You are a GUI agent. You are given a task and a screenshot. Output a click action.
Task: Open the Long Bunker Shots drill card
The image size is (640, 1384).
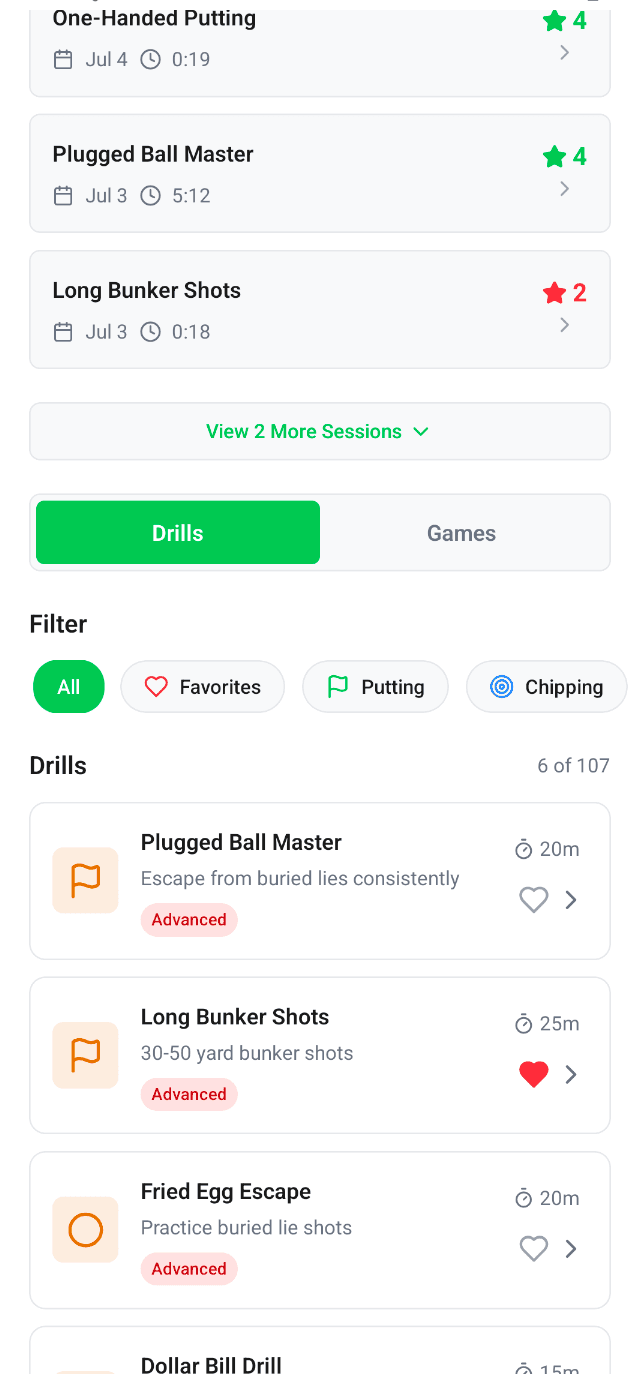[300, 1055]
